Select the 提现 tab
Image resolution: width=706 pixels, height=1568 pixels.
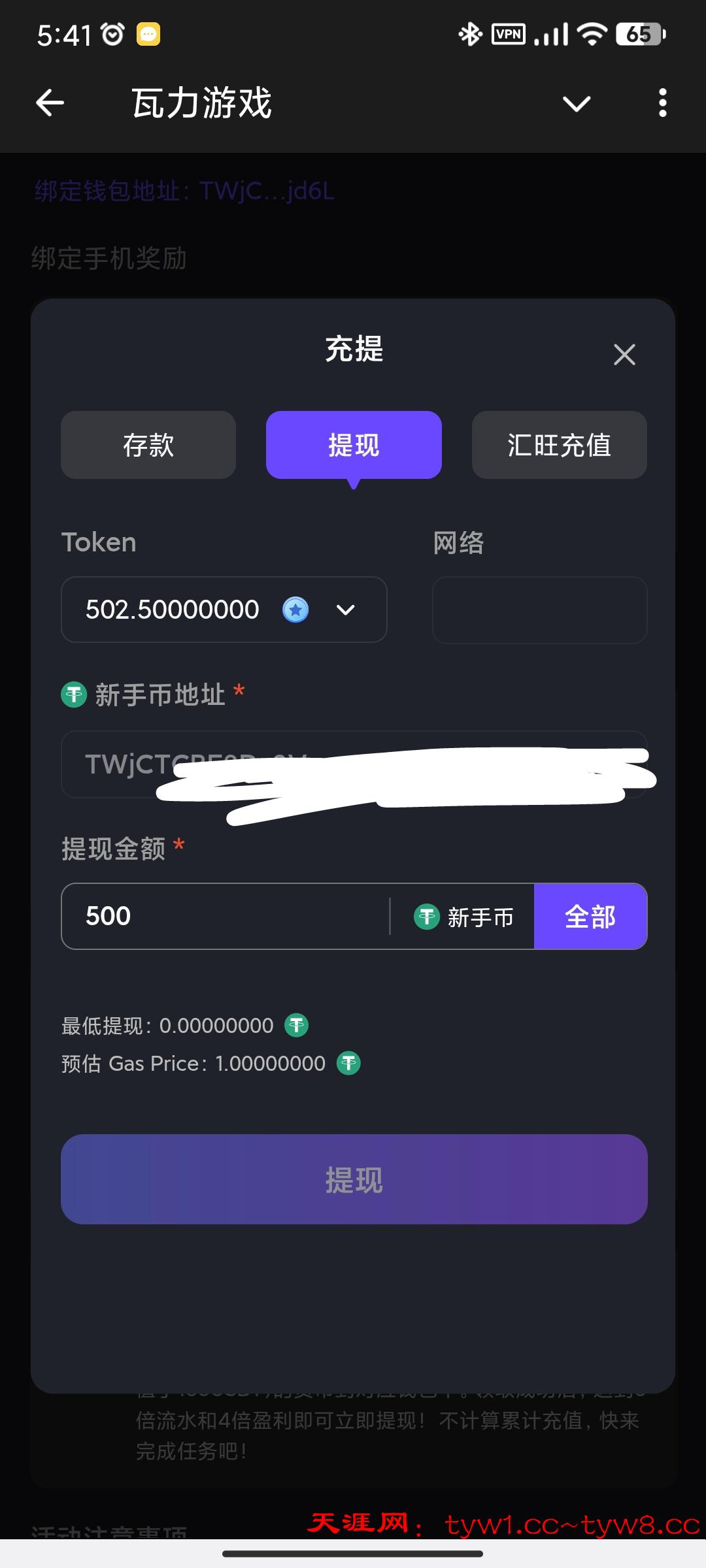coord(354,445)
